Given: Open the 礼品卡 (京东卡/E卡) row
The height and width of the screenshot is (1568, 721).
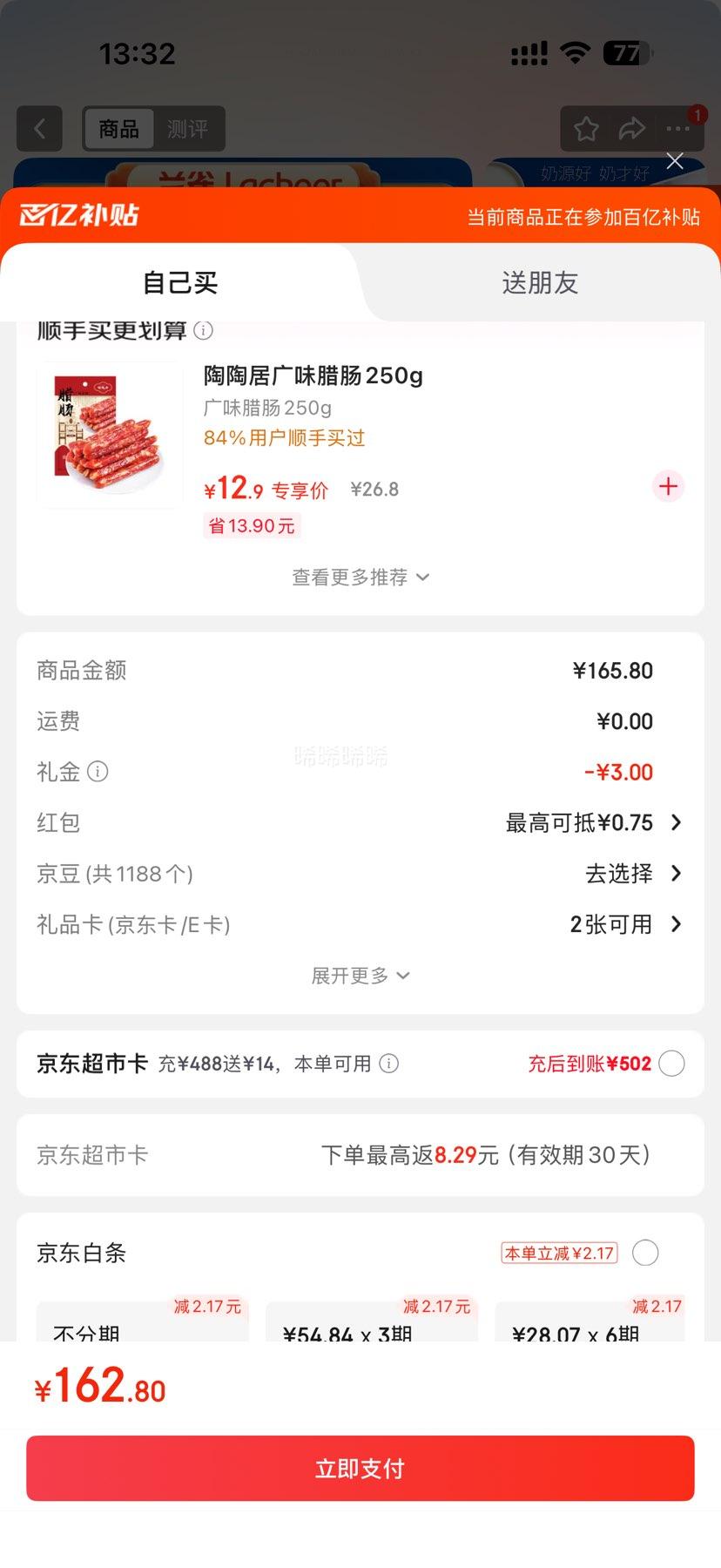Looking at the screenshot, I should pyautogui.click(x=623, y=924).
